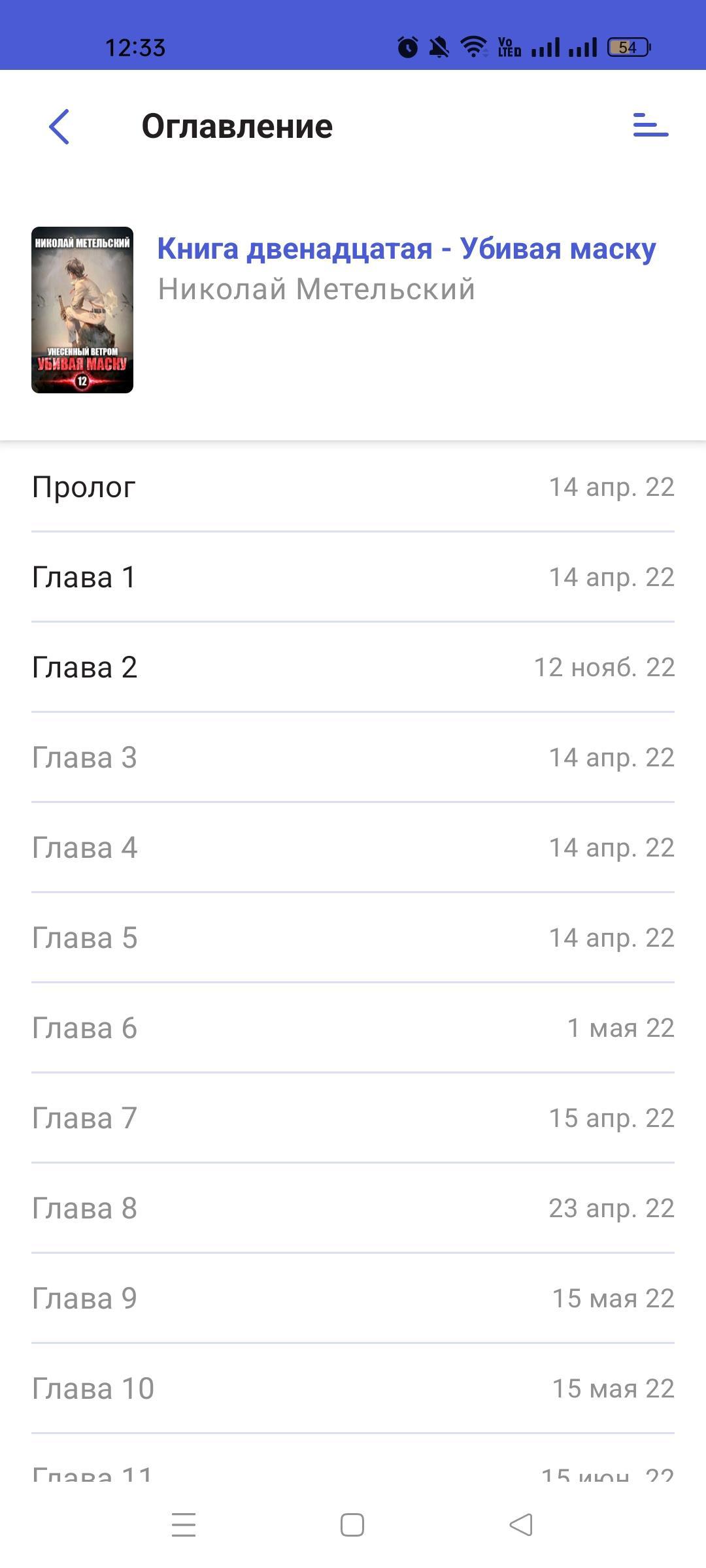706x1568 pixels.
Task: Tap the system home button
Action: (352, 1525)
